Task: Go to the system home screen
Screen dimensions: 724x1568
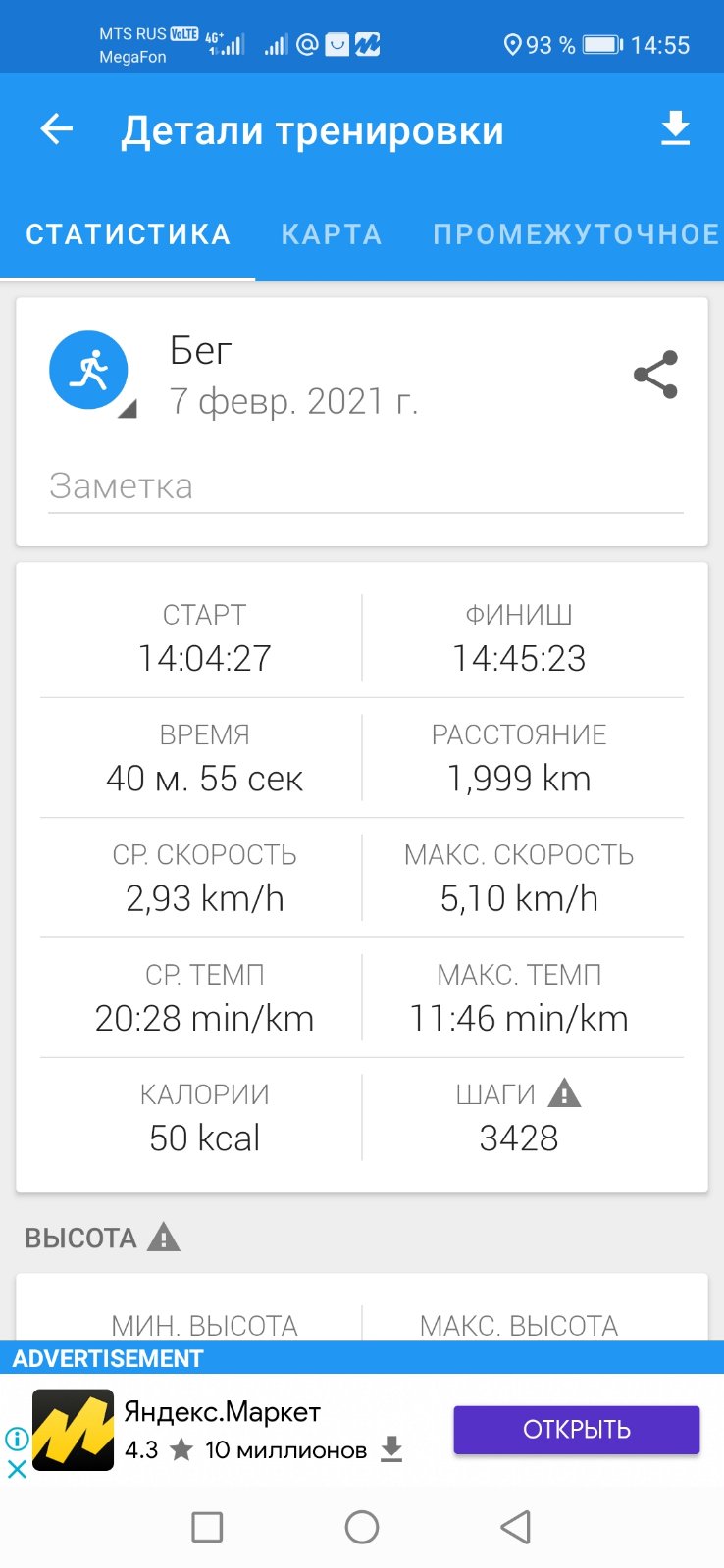Action: (362, 1527)
